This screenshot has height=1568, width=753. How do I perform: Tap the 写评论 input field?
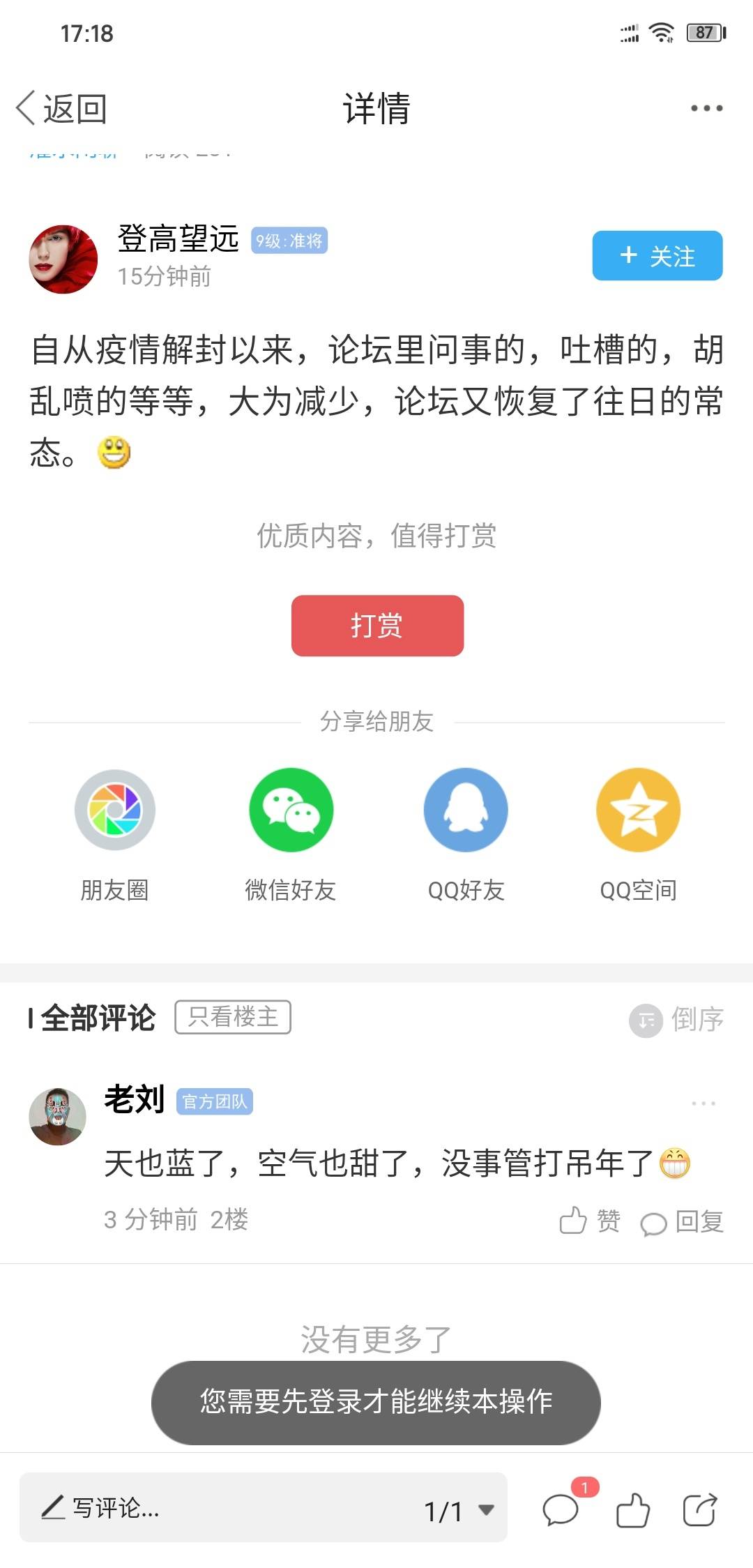pos(209,1509)
